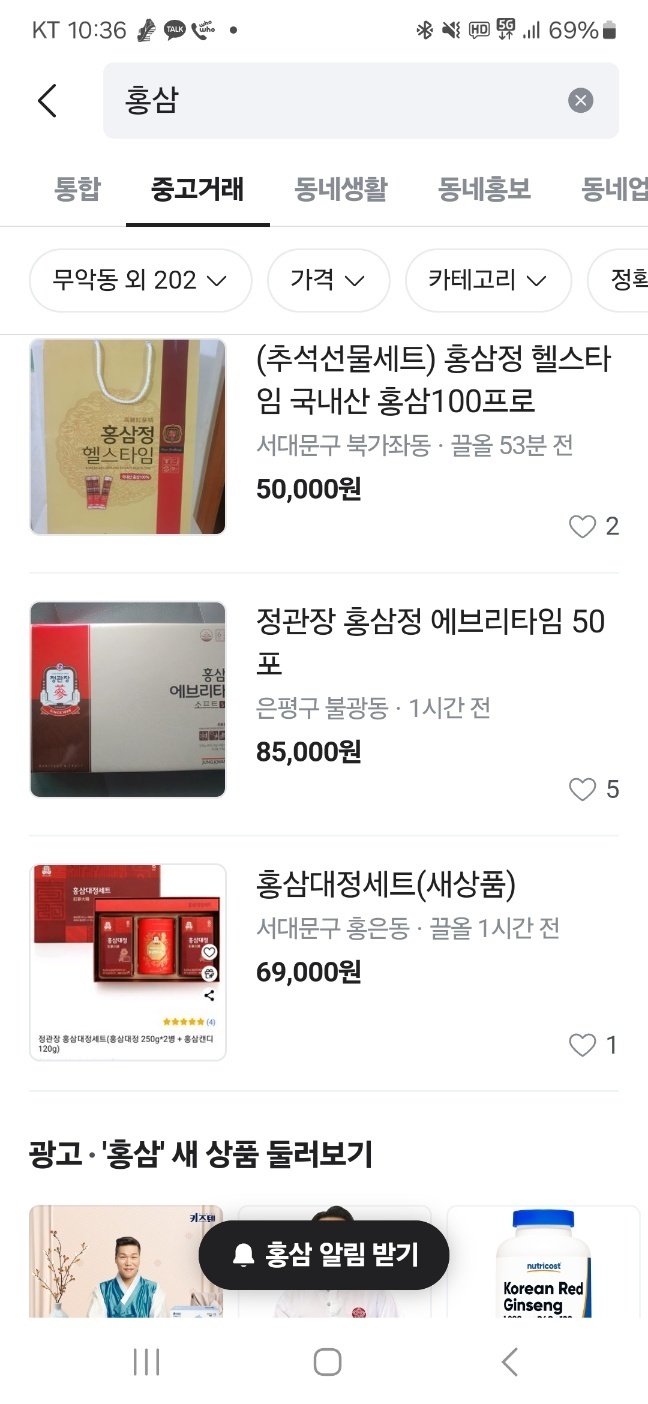This screenshot has width=648, height=1404.
Task: Open the 홍삼대정세트(새상품) listing
Action: (324, 962)
